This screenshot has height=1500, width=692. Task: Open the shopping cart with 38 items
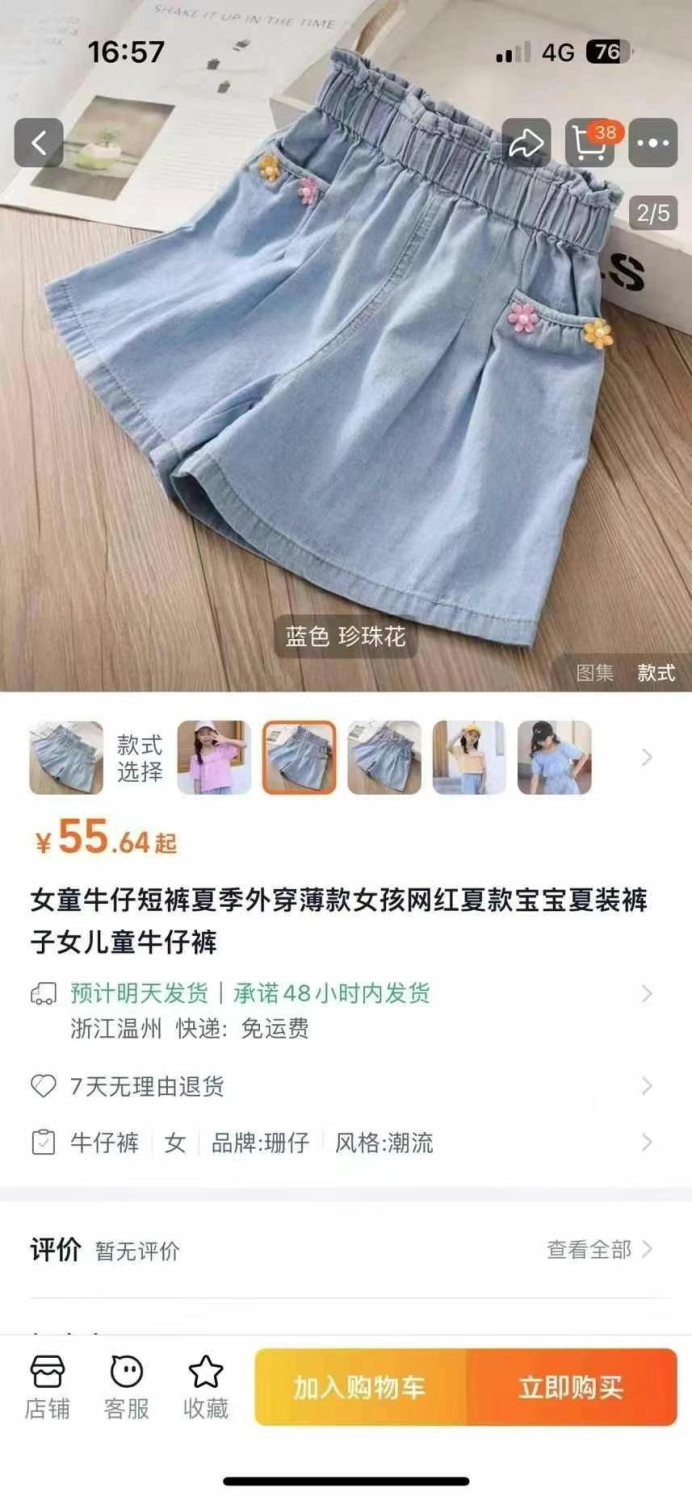coord(589,143)
